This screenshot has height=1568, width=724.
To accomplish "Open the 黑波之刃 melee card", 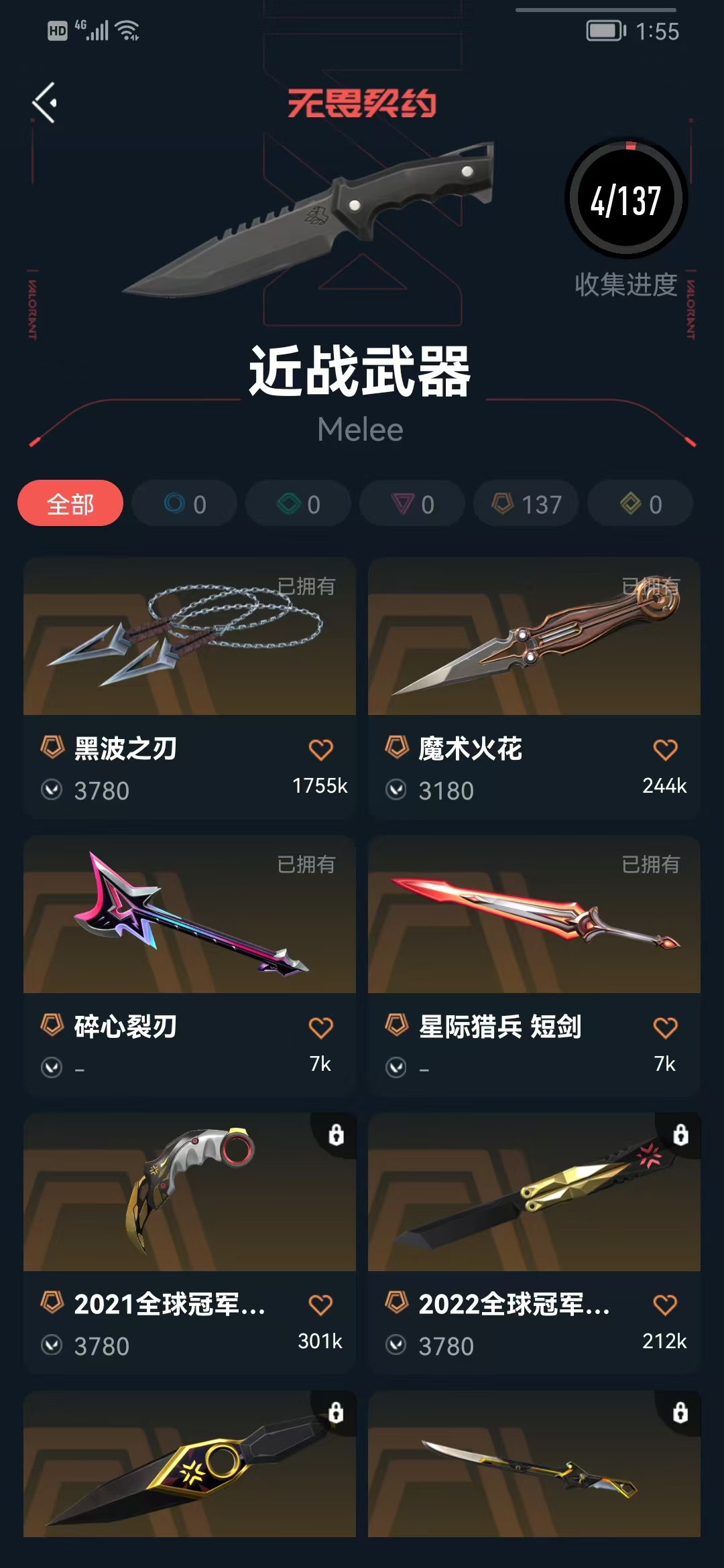I will click(x=190, y=687).
